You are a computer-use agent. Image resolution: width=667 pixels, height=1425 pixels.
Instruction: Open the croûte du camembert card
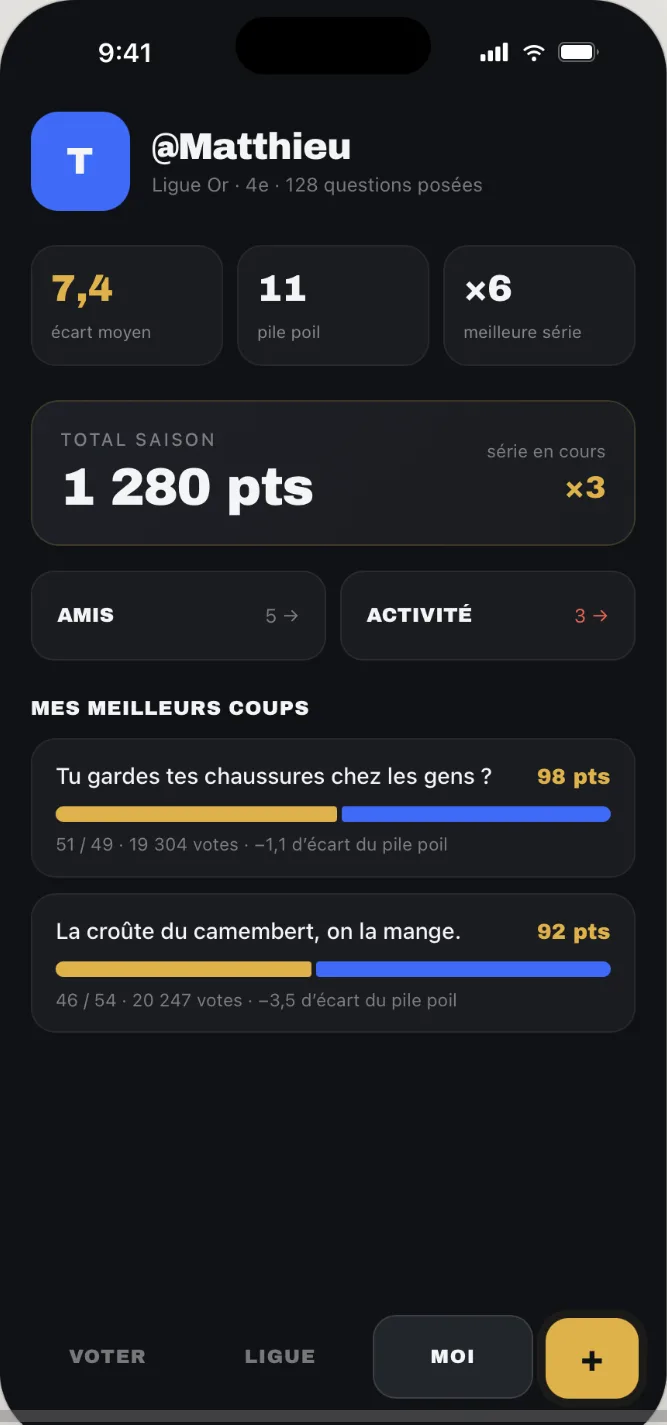point(333,963)
